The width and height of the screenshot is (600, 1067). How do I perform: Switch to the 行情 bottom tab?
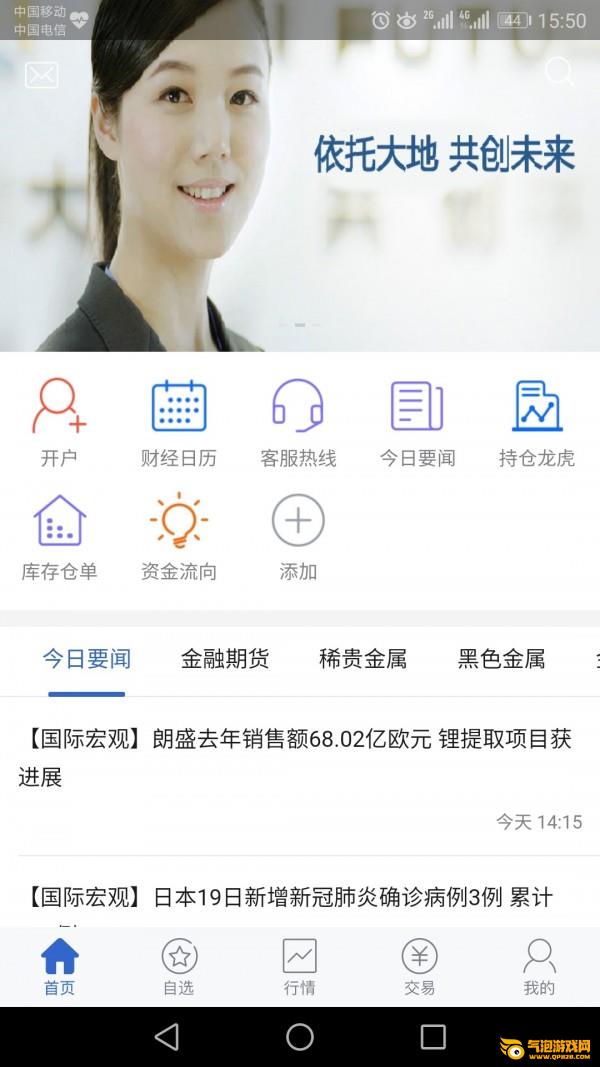pos(299,967)
